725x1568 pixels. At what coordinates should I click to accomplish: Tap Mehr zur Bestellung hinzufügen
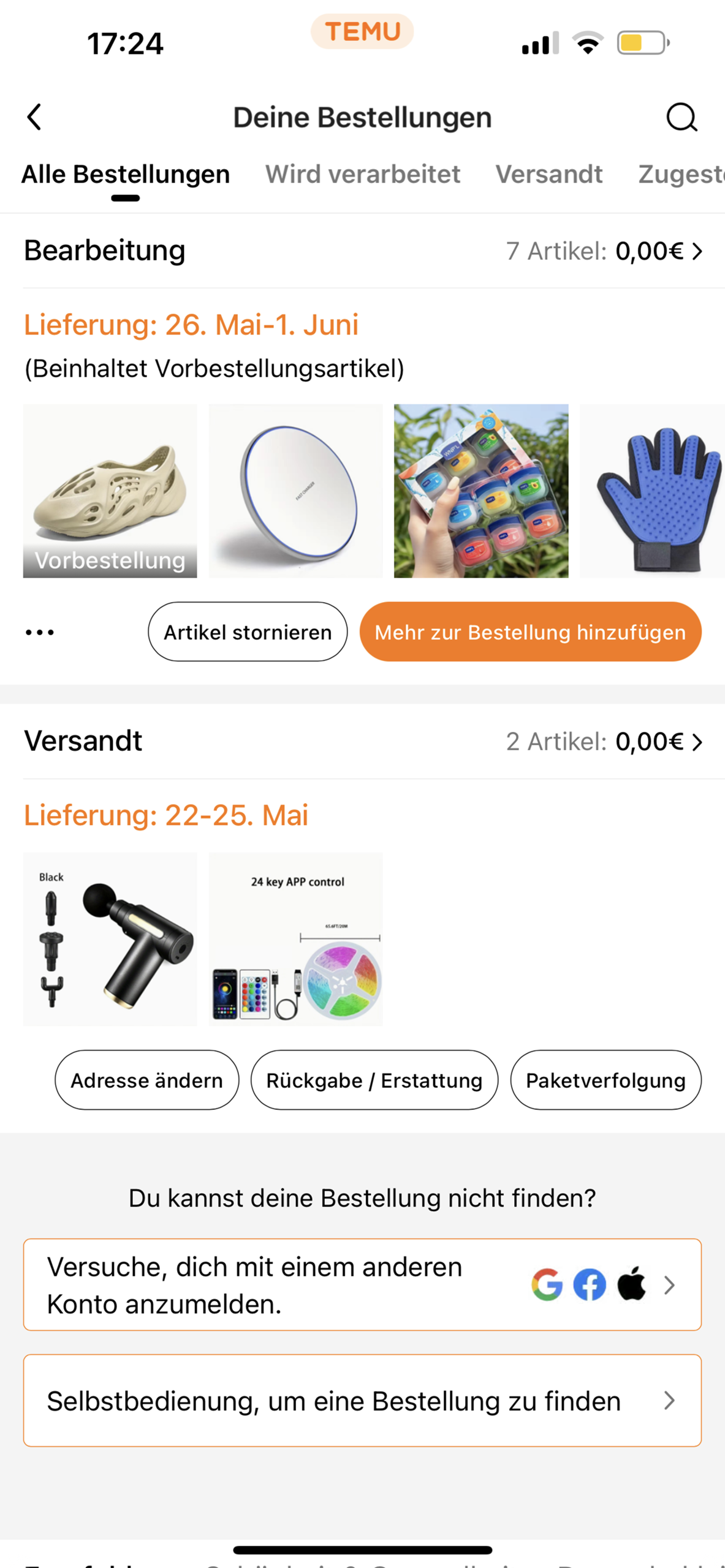click(530, 632)
